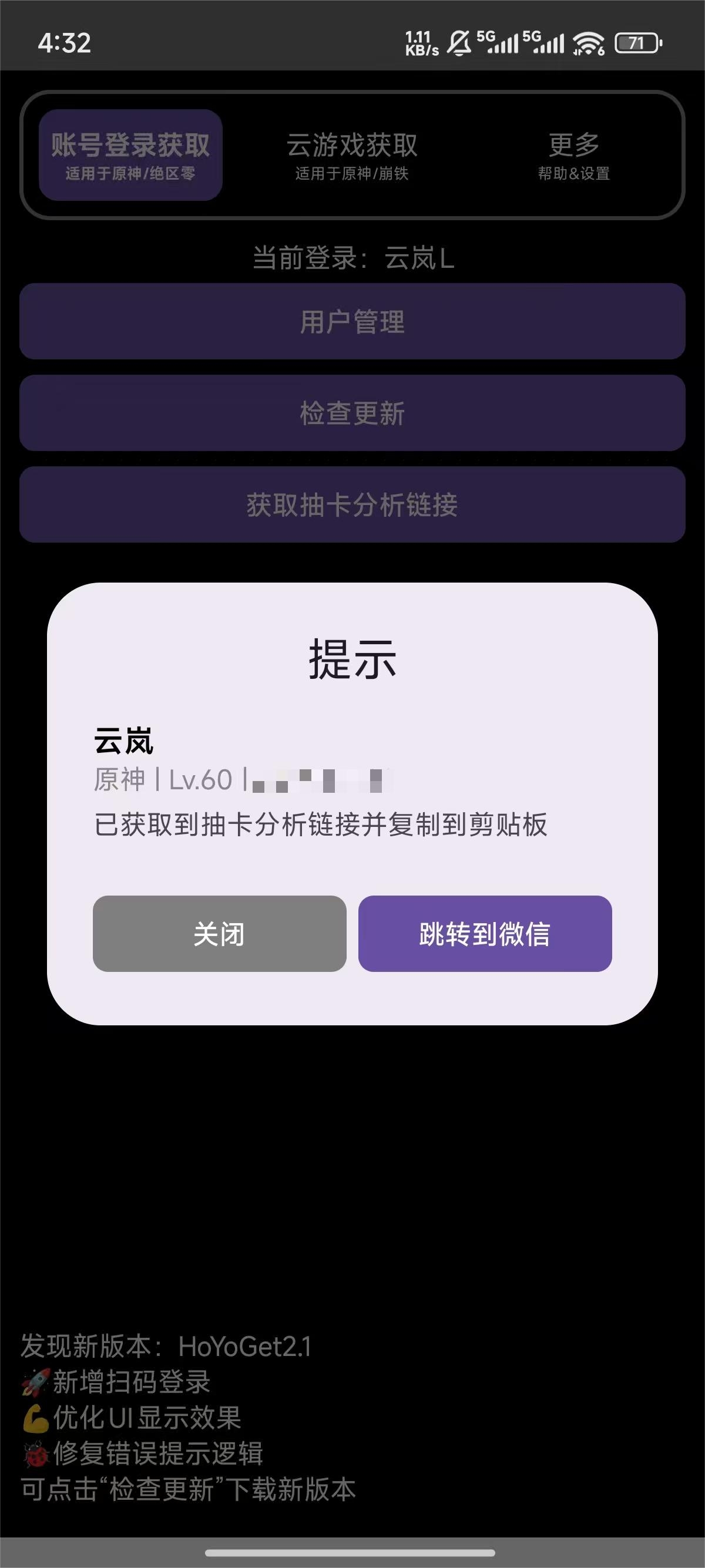The width and height of the screenshot is (705, 1568).
Task: Tap the current login name 云岚L
Action: point(420,259)
